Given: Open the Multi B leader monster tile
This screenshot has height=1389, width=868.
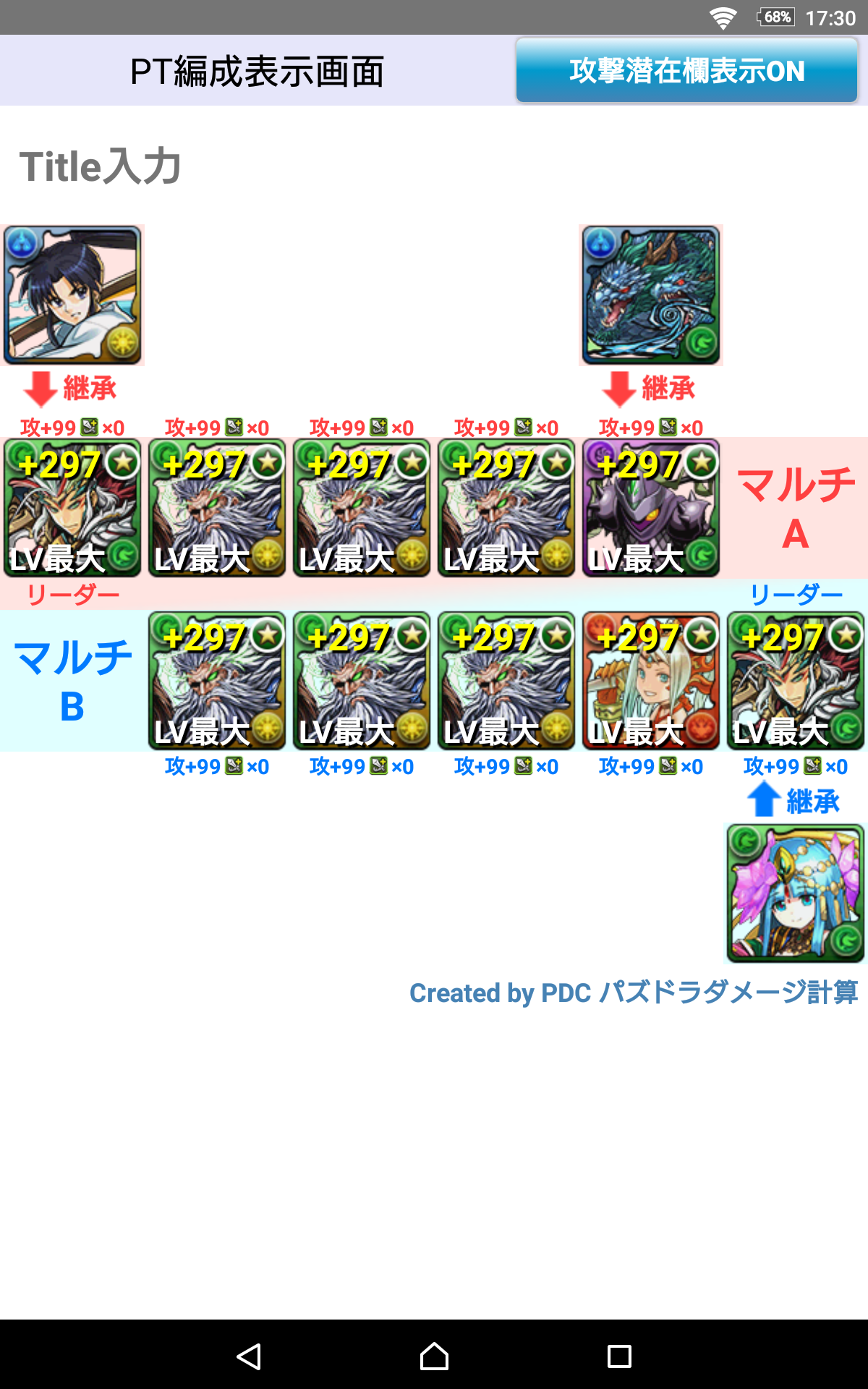Looking at the screenshot, I should [796, 681].
